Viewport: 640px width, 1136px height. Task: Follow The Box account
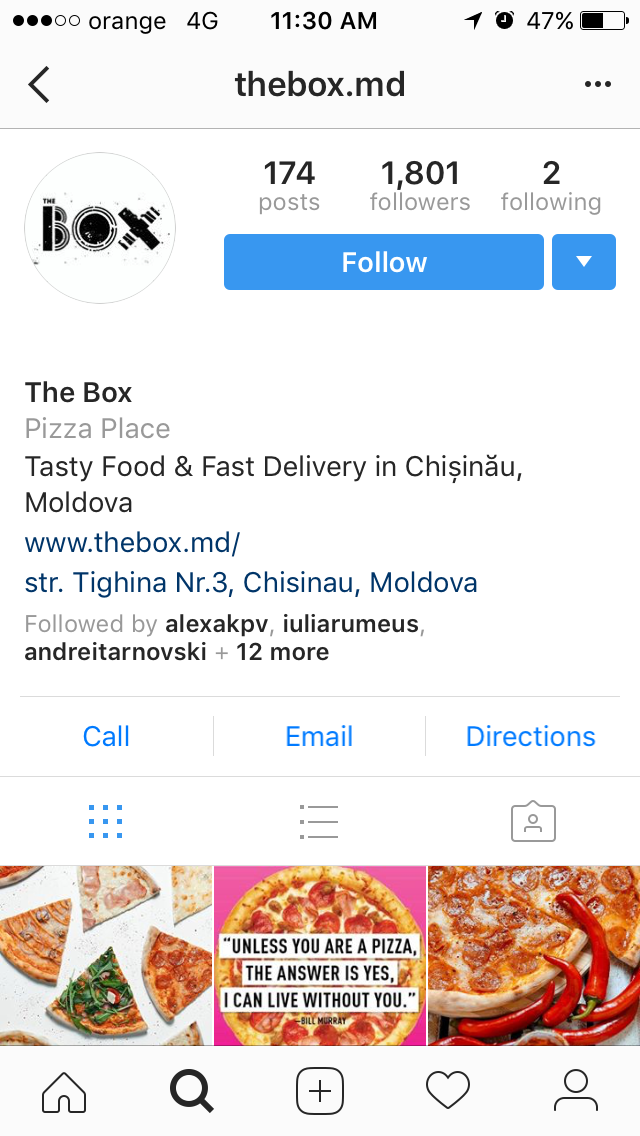[383, 262]
